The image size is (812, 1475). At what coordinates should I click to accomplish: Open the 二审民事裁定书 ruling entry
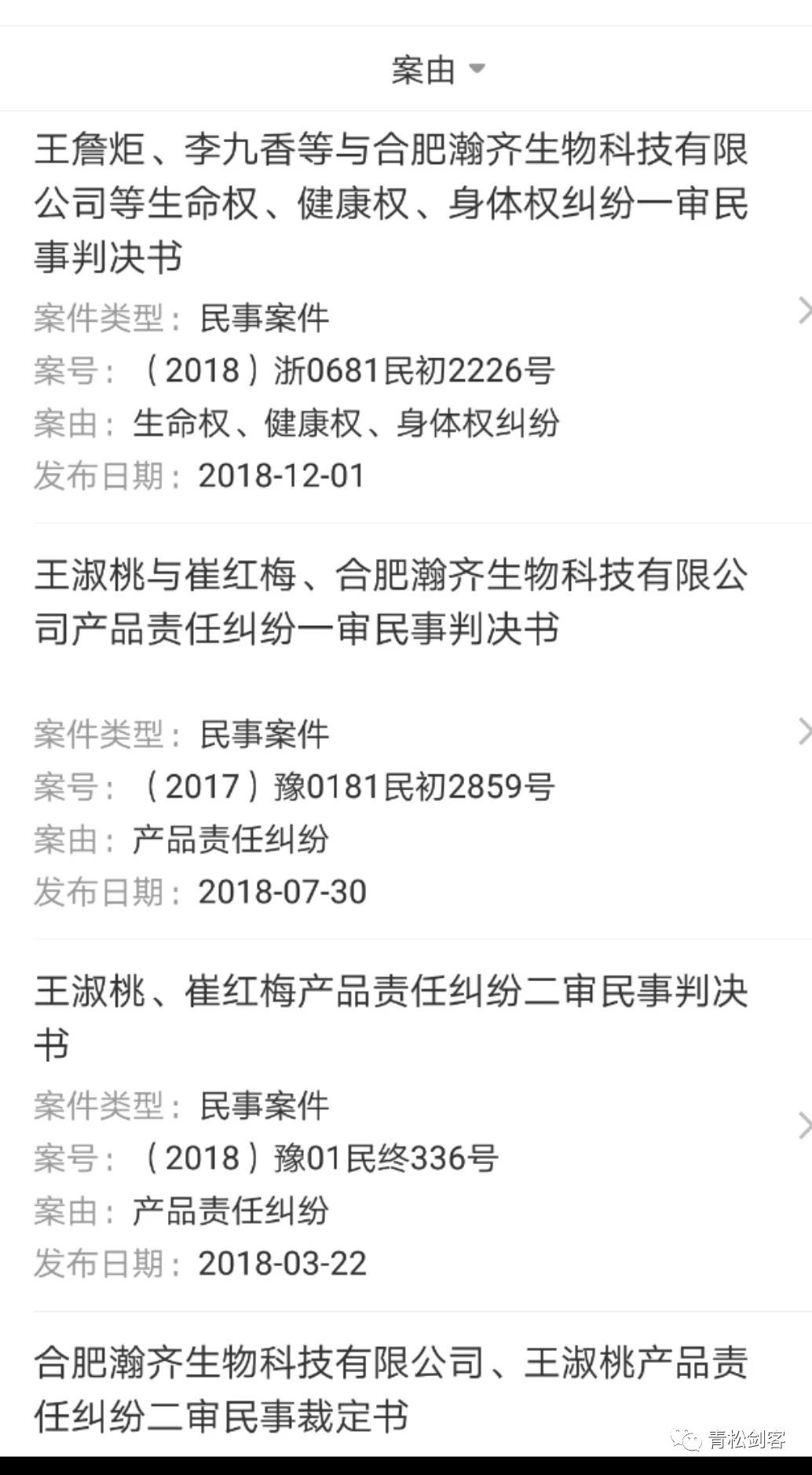tap(390, 1389)
